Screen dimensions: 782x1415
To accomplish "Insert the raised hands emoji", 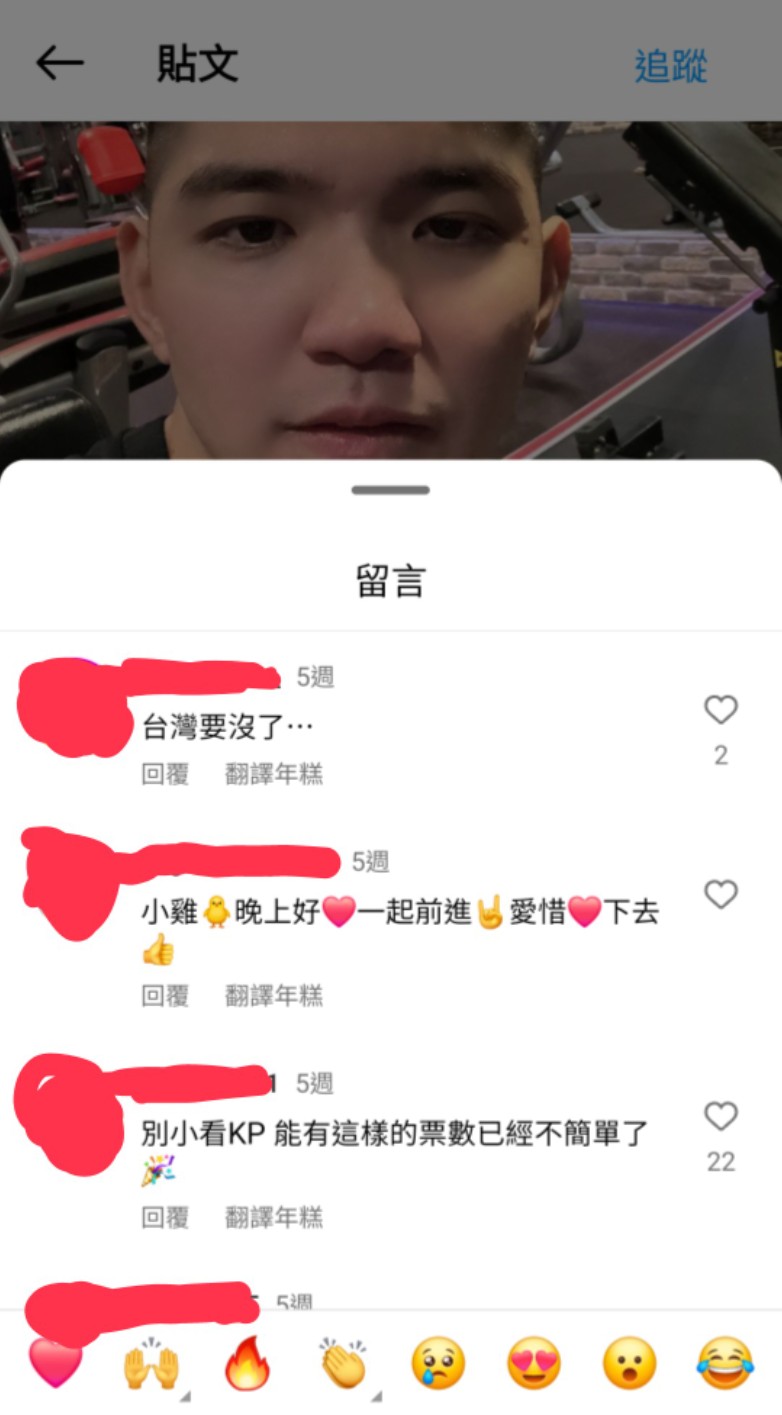I will tap(150, 1363).
